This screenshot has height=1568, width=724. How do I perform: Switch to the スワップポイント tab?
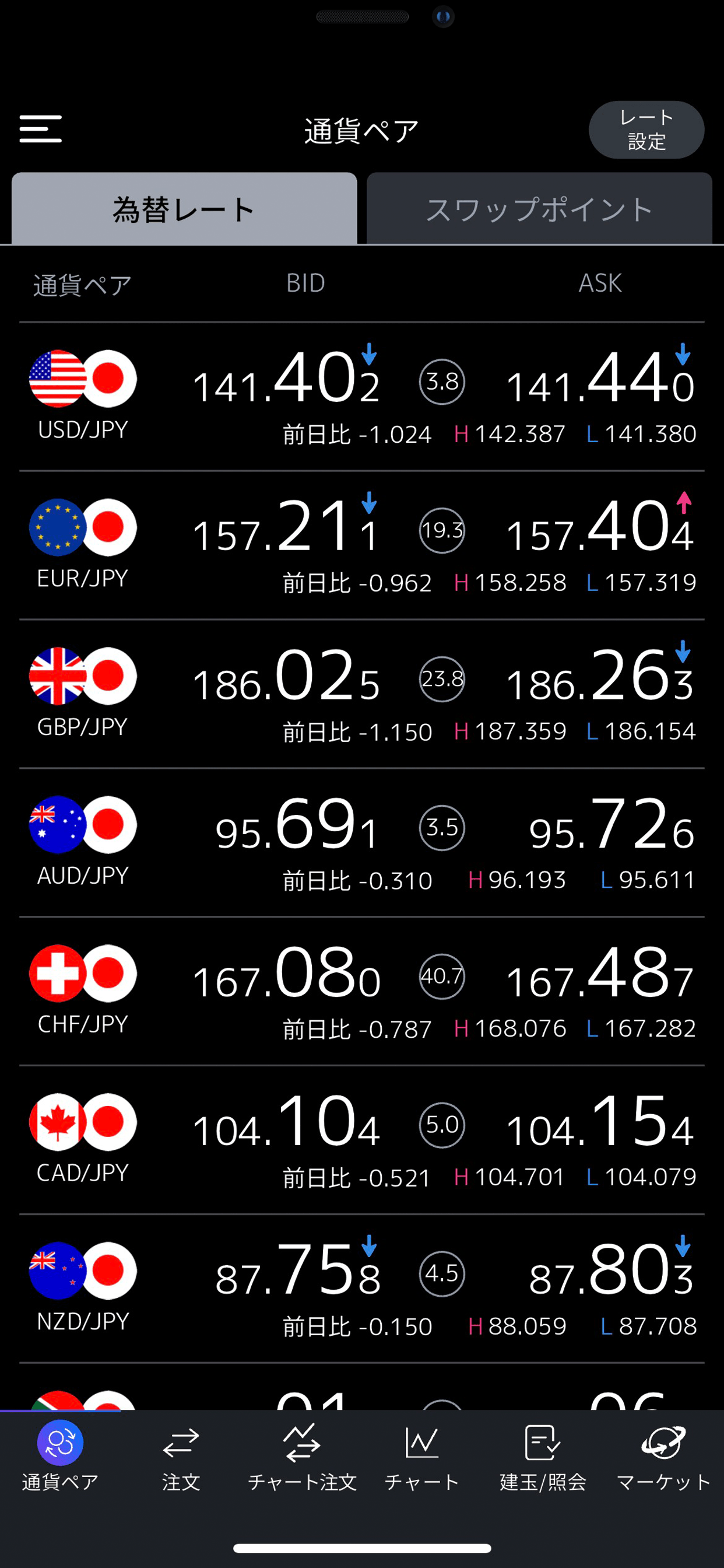coord(539,209)
